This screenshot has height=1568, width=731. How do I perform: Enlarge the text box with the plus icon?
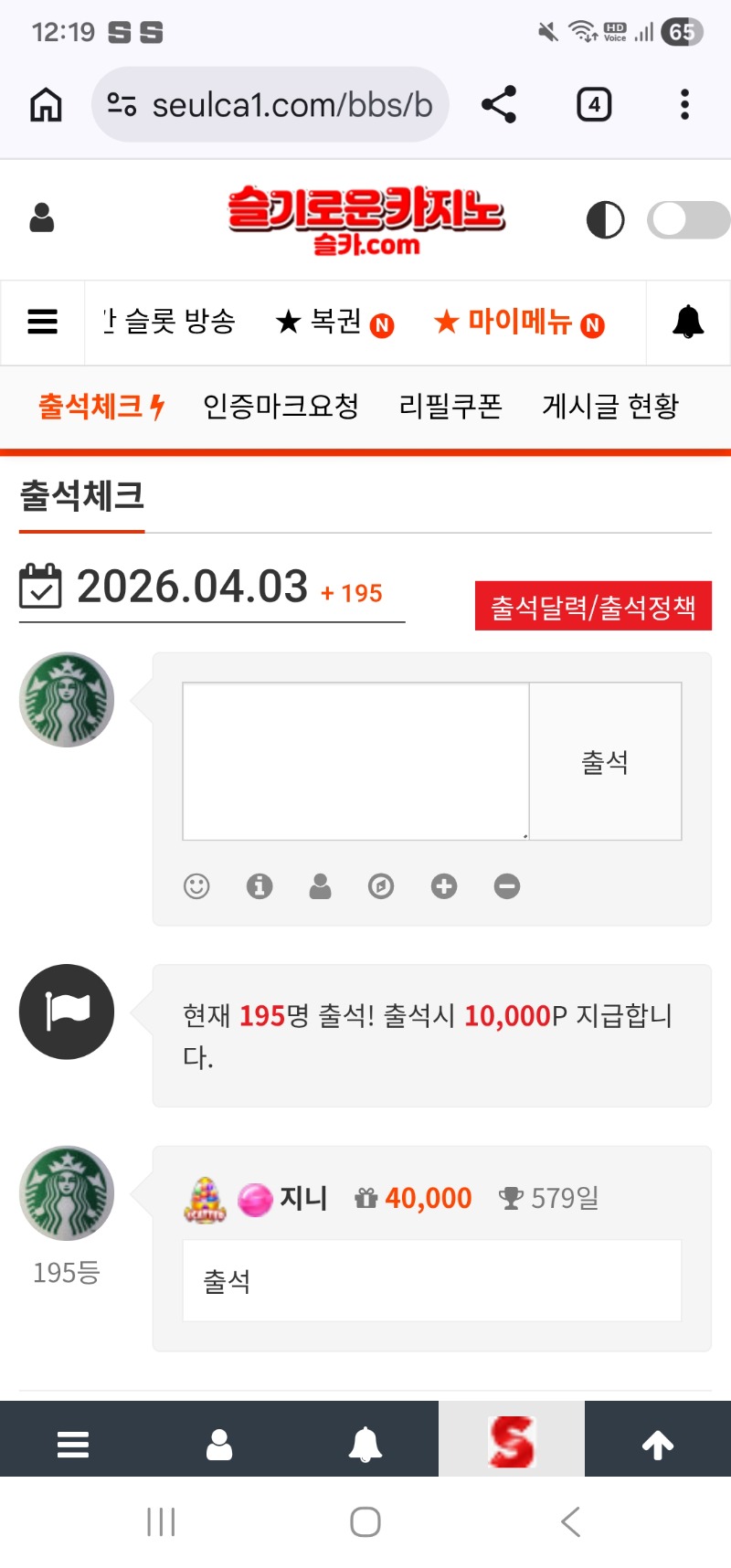coord(444,886)
